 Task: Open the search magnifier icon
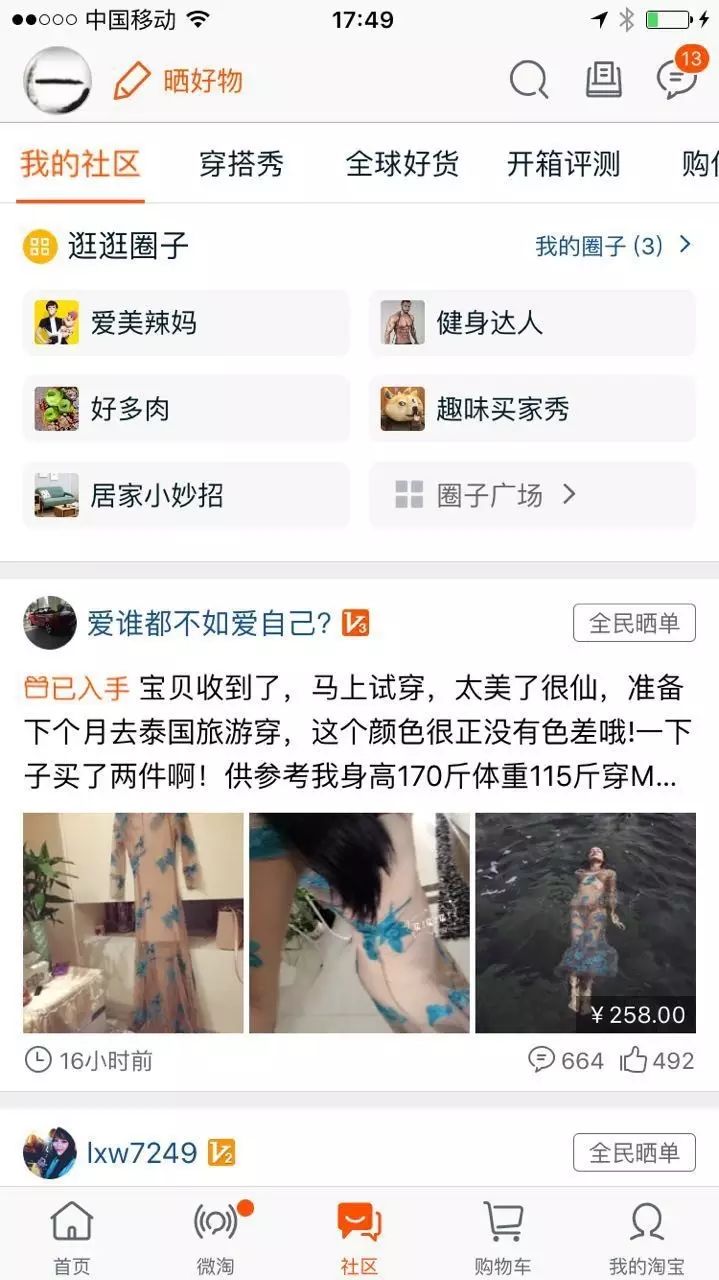[528, 80]
